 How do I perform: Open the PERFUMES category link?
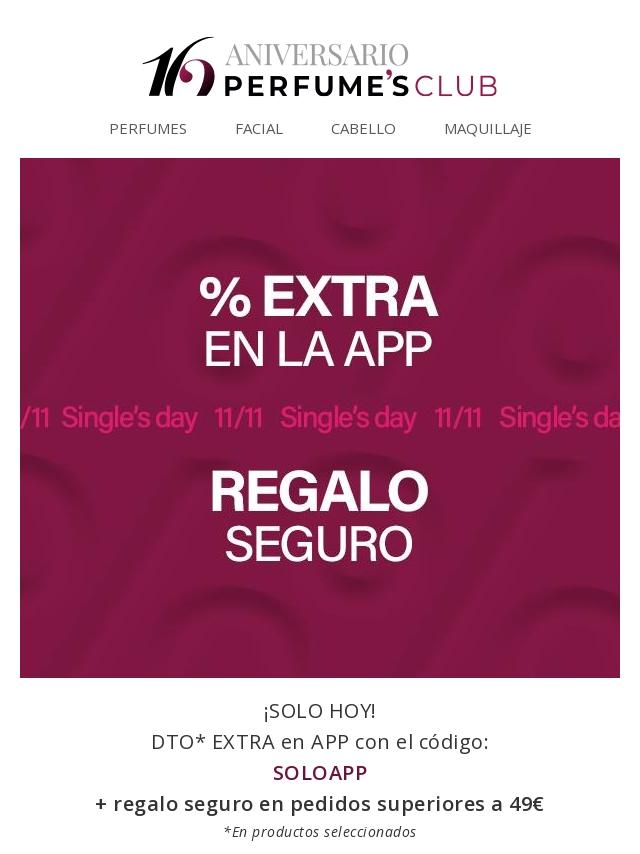(148, 129)
